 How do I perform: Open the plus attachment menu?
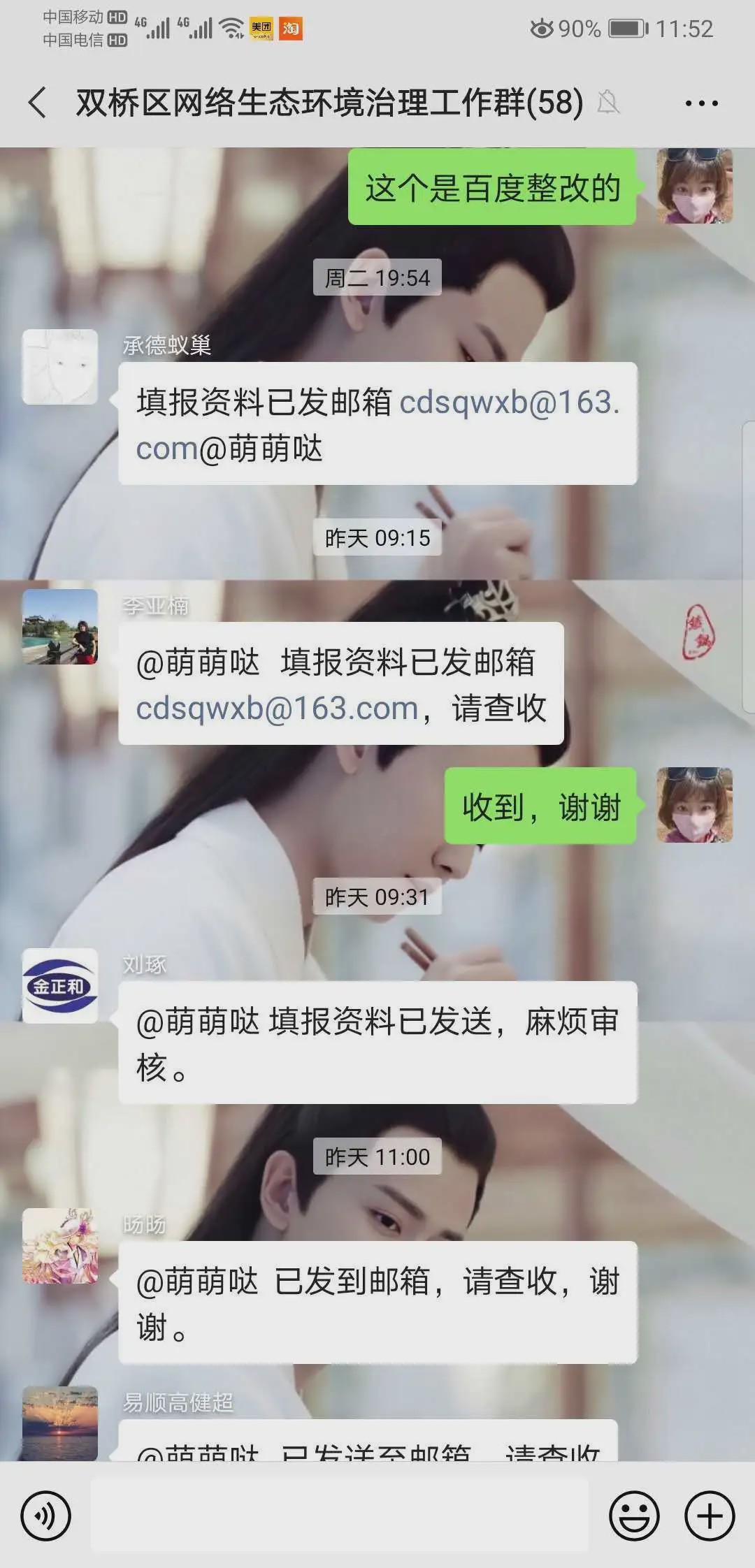pos(709,1516)
